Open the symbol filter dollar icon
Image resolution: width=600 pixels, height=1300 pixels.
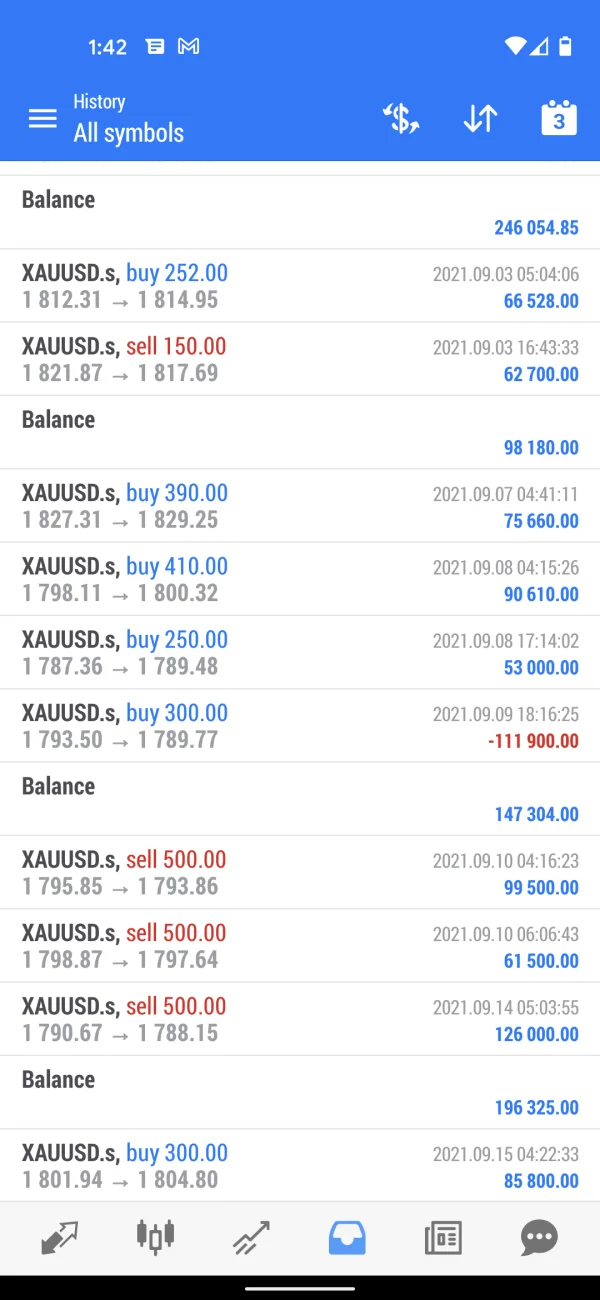(401, 119)
